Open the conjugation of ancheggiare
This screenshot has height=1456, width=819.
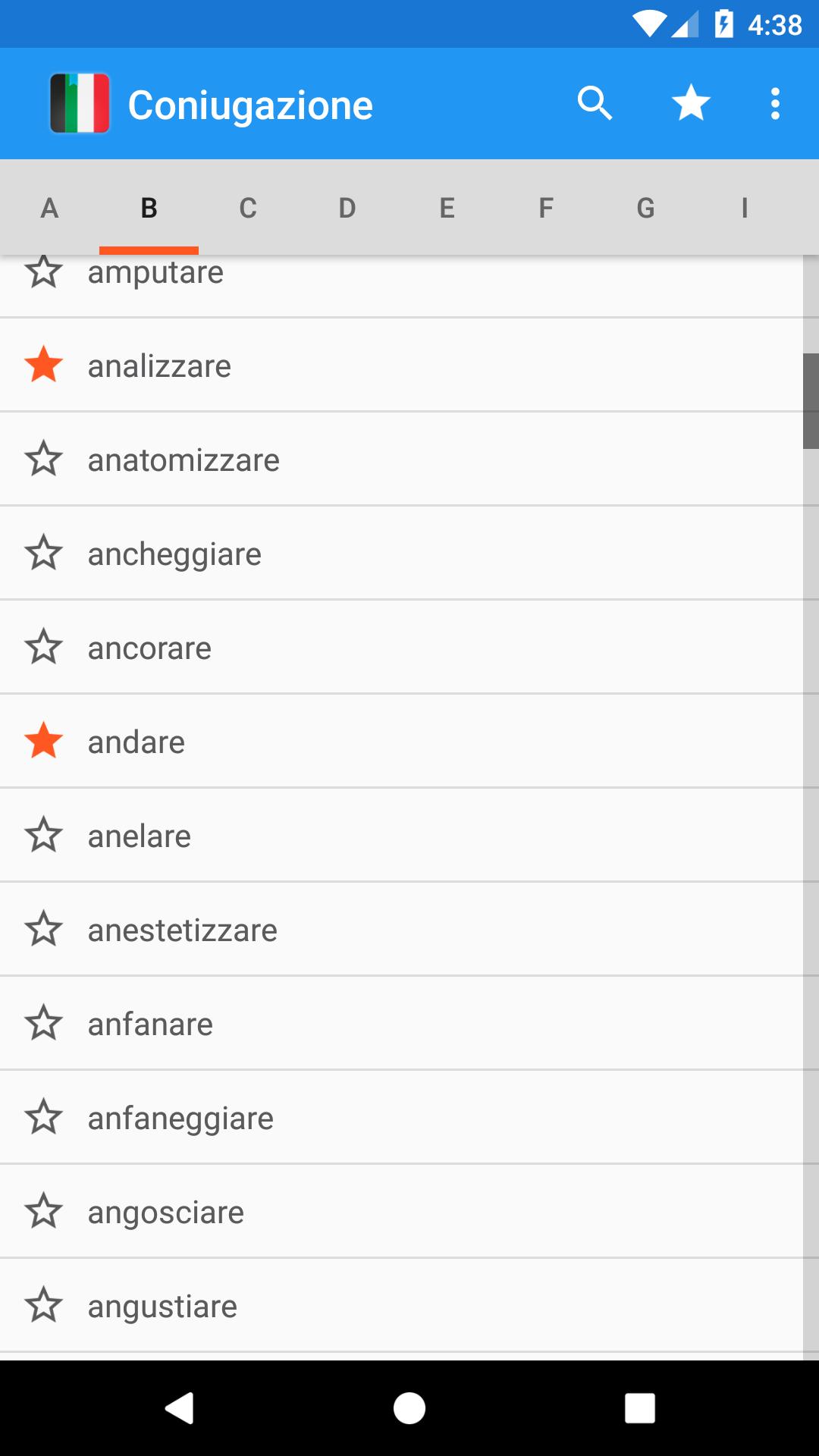click(x=174, y=554)
